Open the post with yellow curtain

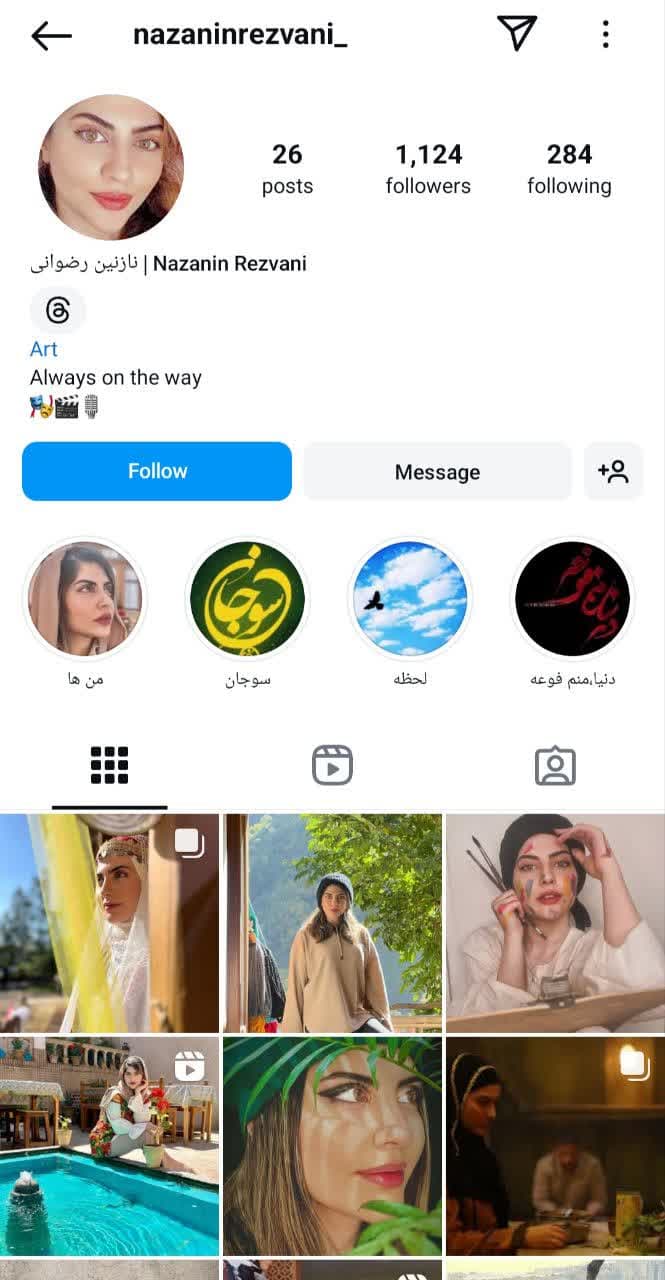click(109, 922)
